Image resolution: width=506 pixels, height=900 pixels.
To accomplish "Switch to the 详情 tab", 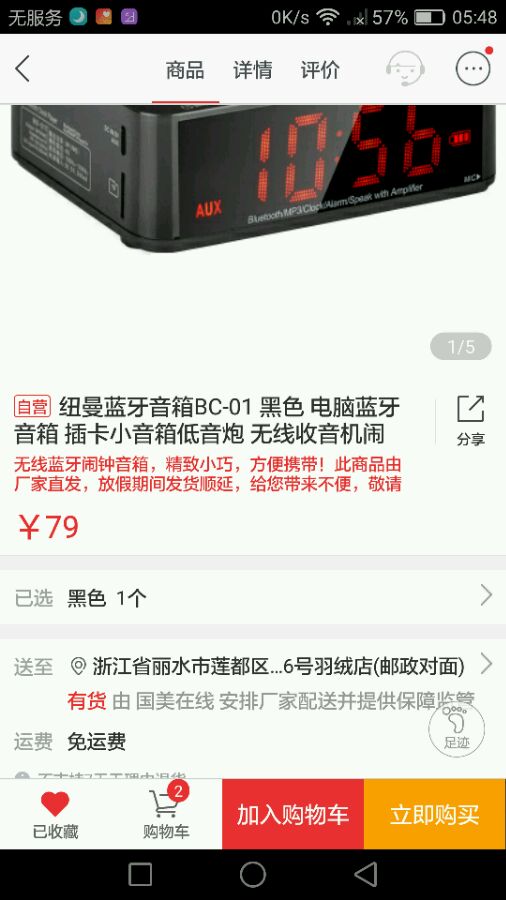I will [x=252, y=70].
